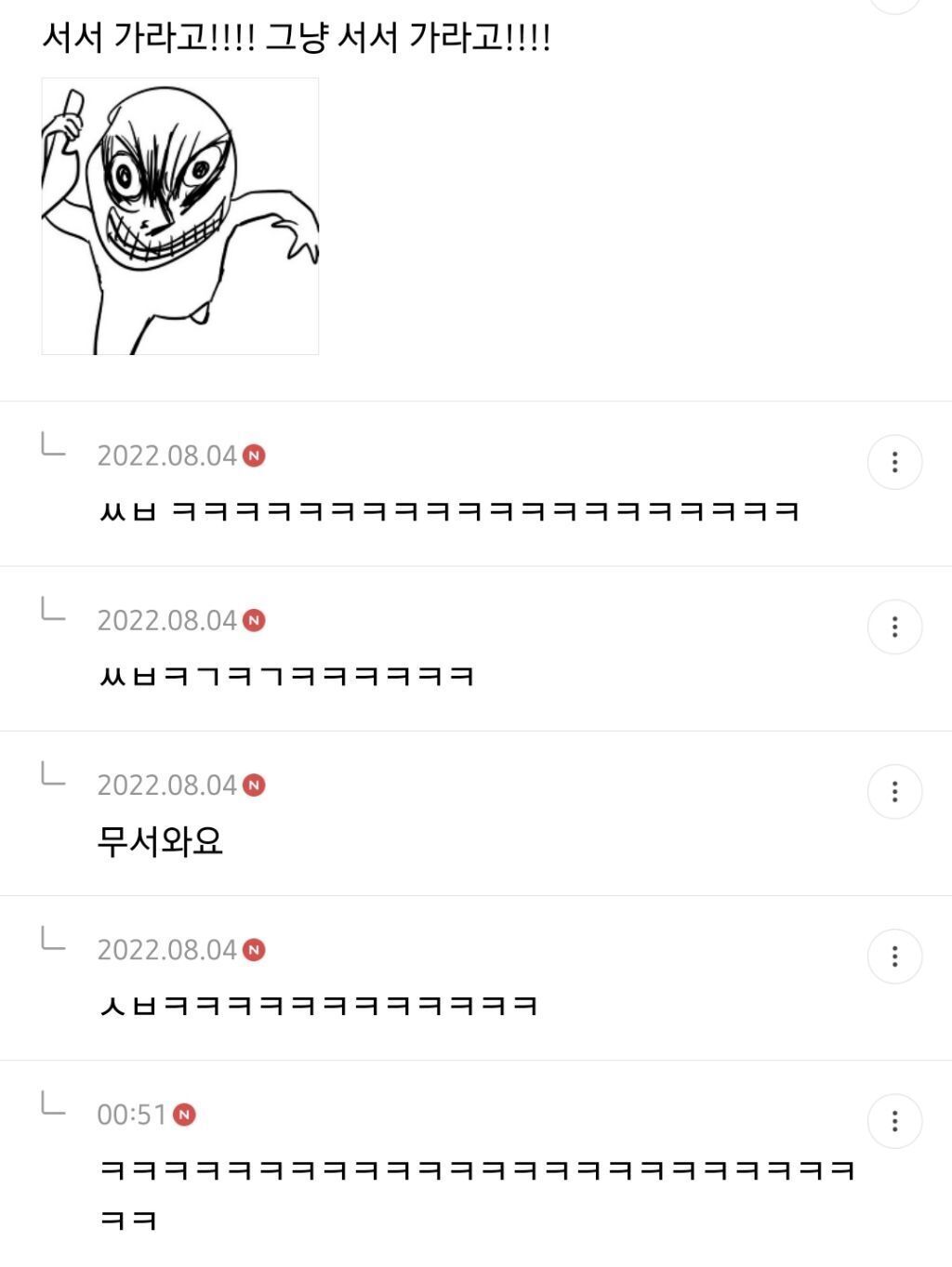The height and width of the screenshot is (1267, 952).
Task: Open options for the 'ㅆㅂ ㅋㅋㅋ' long reply
Action: (x=893, y=462)
